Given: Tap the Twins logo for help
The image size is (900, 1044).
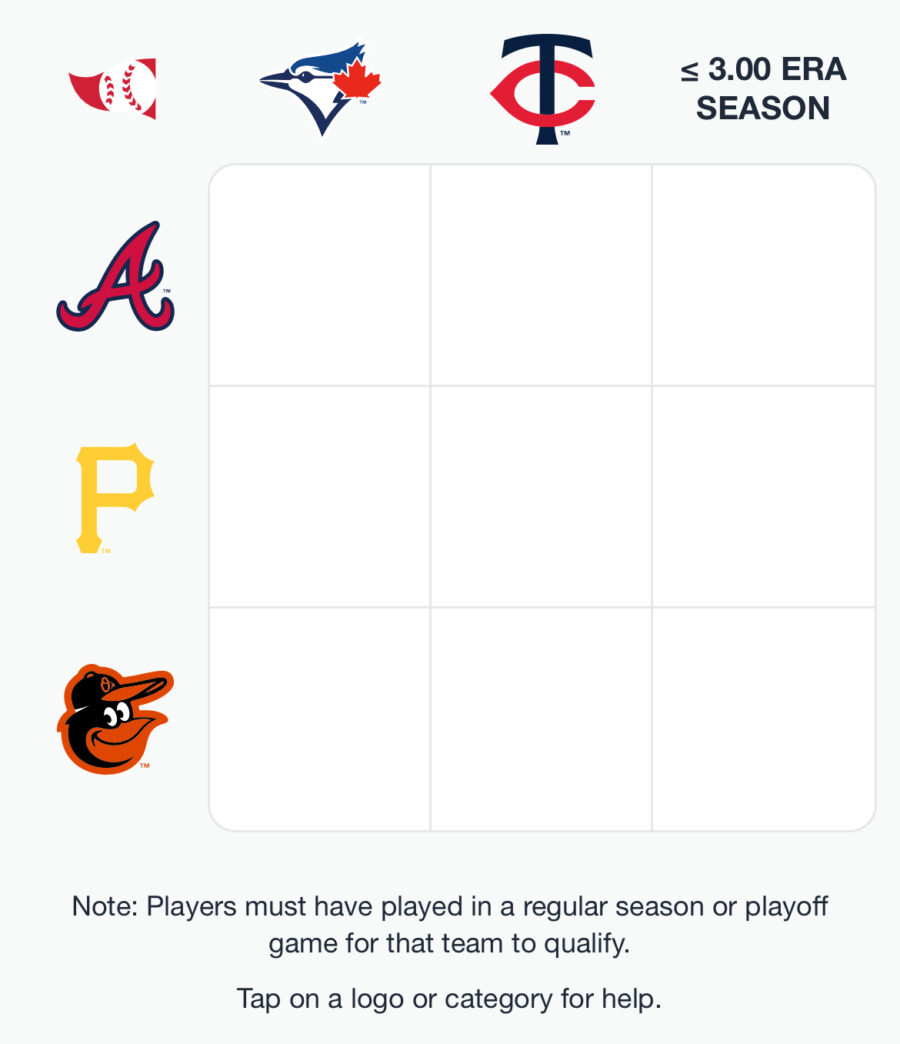Looking at the screenshot, I should (x=543, y=88).
